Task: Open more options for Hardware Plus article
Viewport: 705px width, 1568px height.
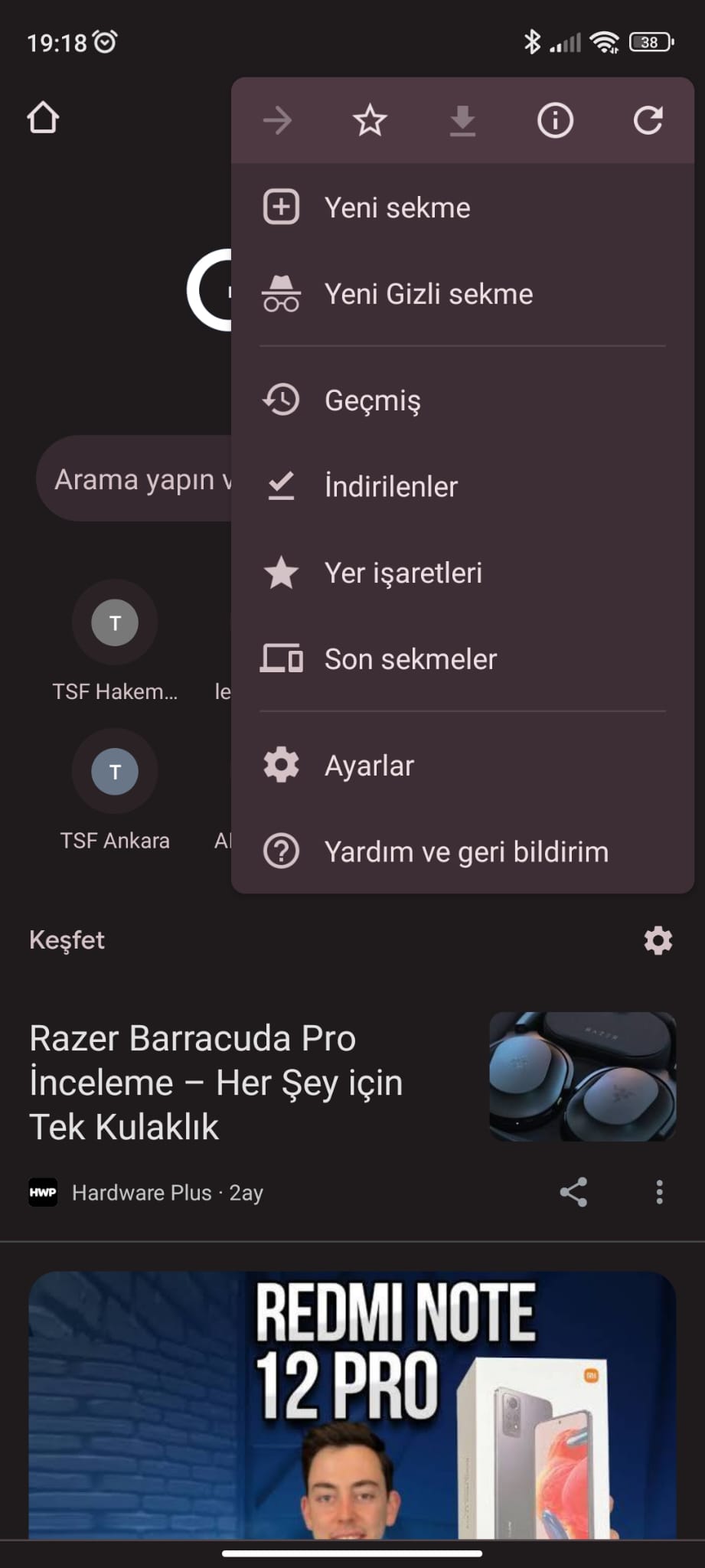Action: [x=659, y=1192]
